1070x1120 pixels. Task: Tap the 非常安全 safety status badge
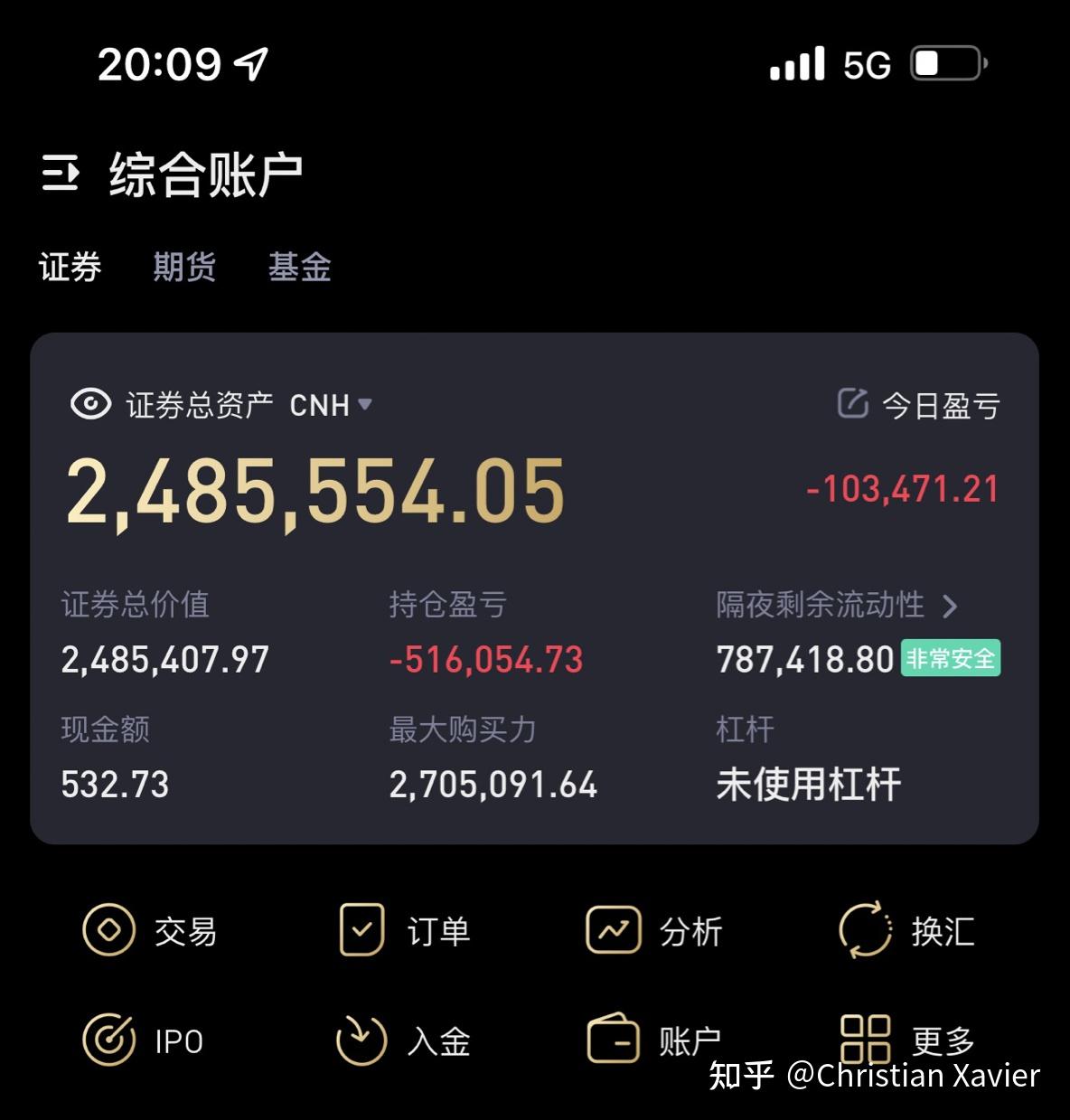(x=951, y=659)
